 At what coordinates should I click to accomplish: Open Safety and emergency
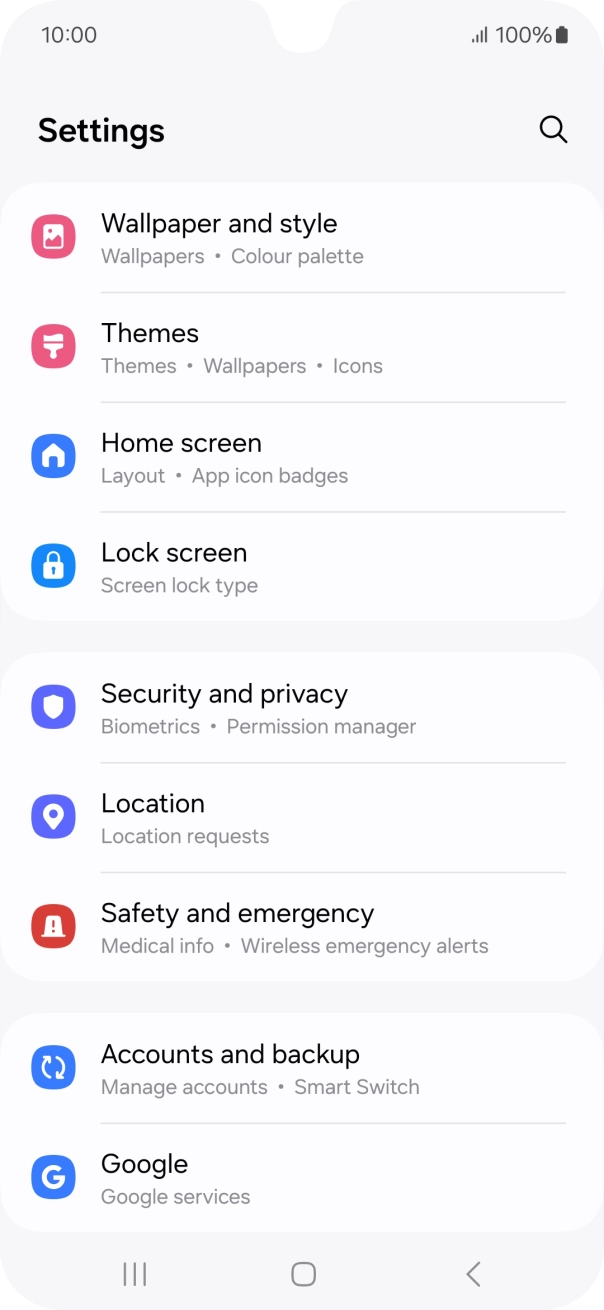302,927
